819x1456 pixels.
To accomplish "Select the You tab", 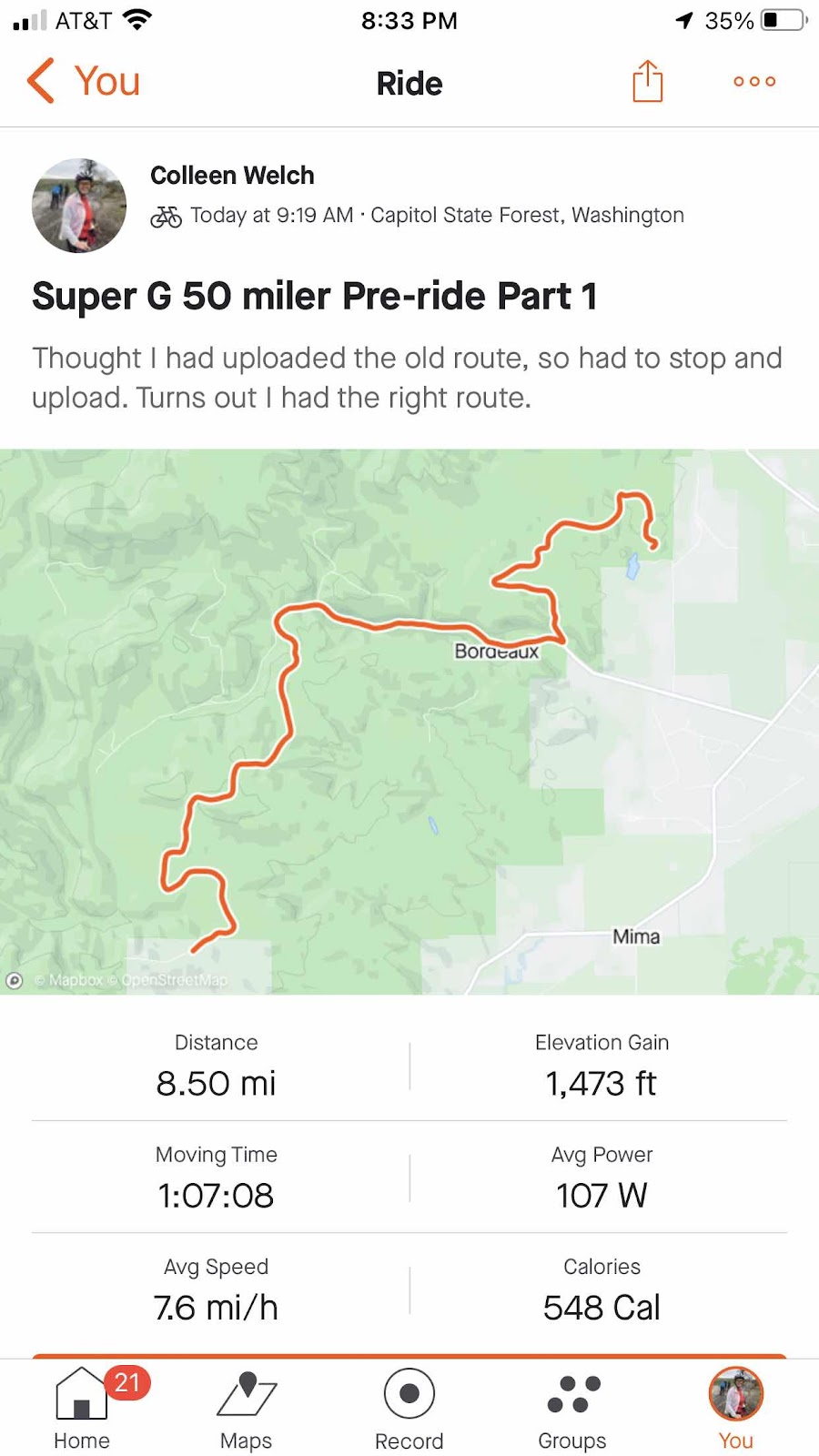I will pyautogui.click(x=735, y=1409).
